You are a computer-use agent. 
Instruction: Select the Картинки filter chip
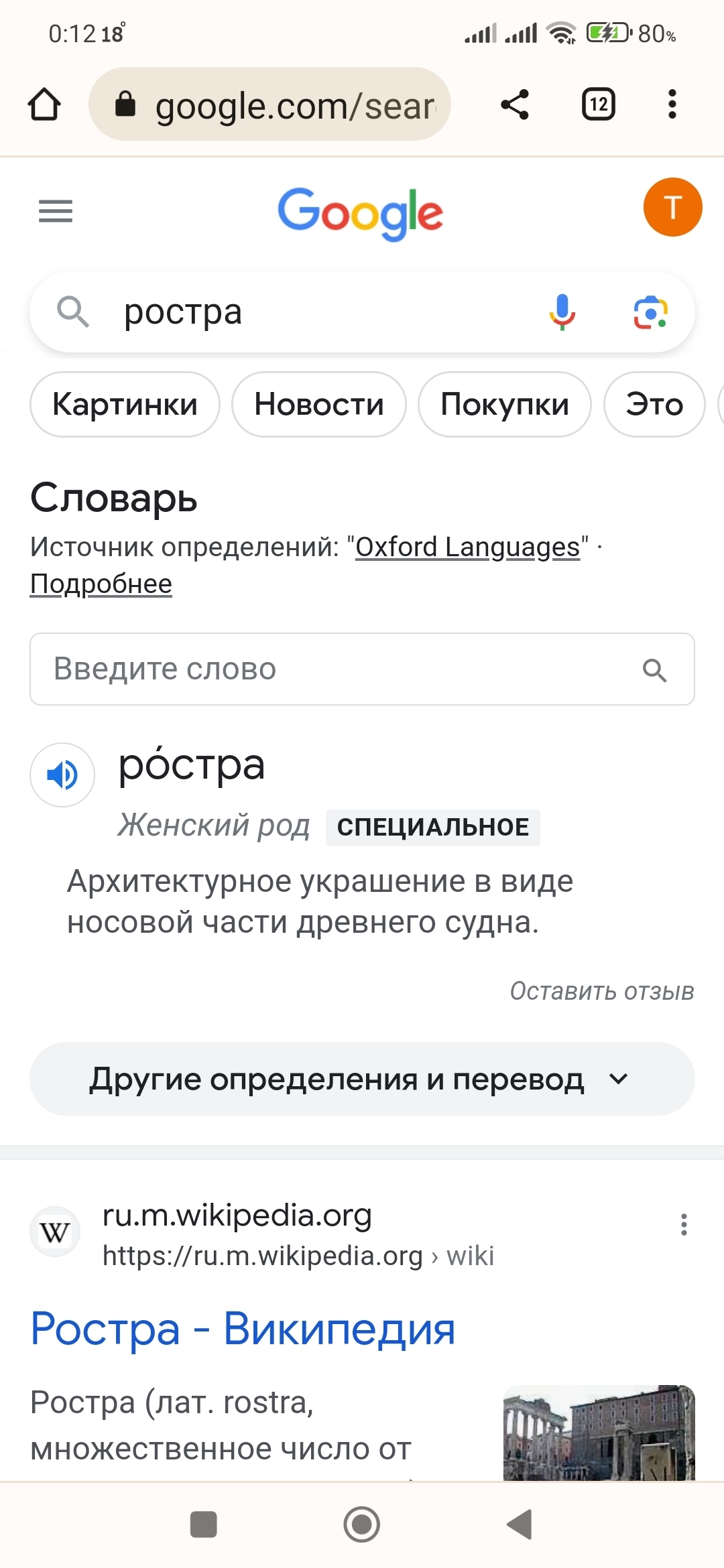(x=125, y=405)
